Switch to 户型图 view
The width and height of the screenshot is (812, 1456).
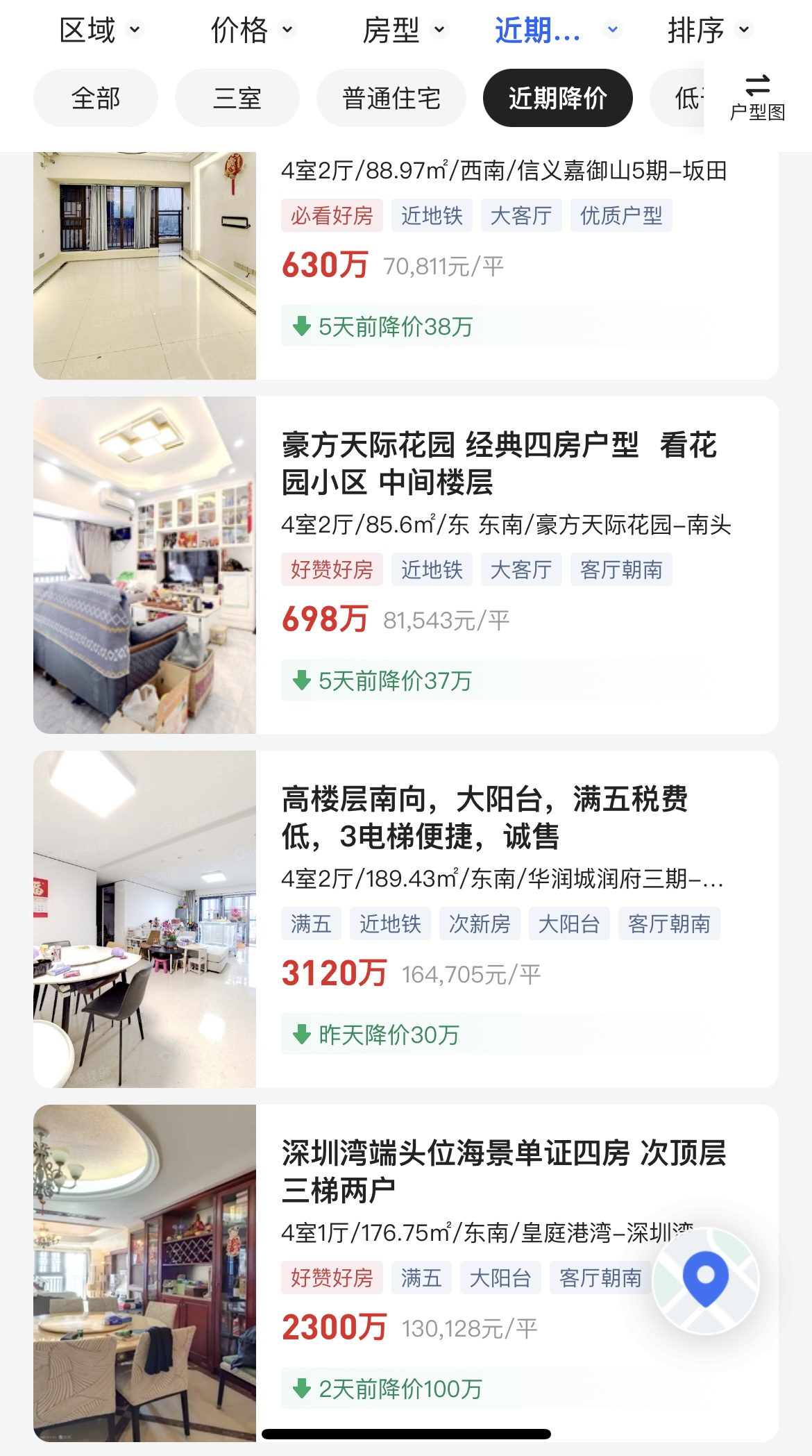757,98
